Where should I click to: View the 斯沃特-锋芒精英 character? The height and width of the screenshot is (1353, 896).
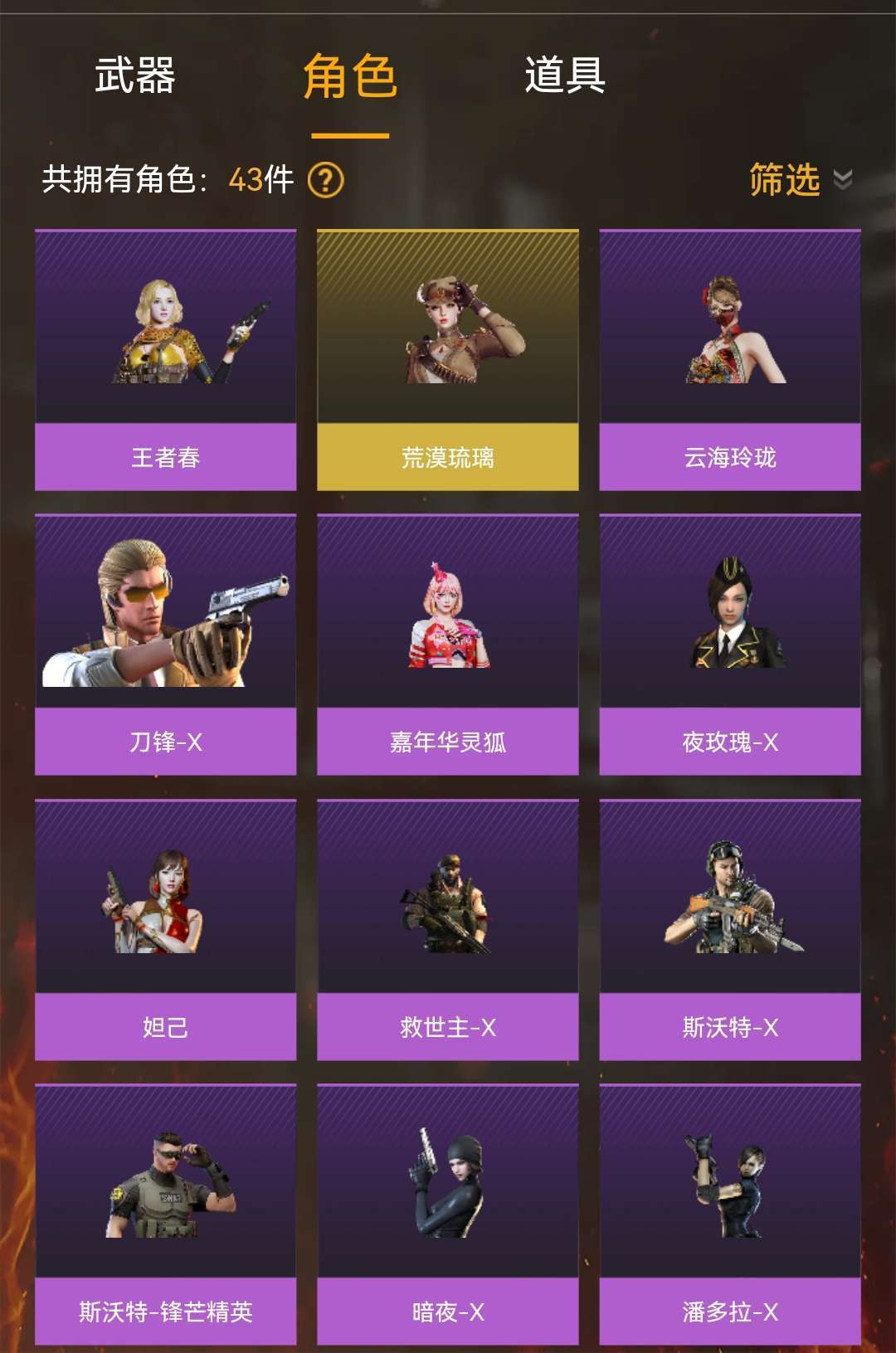pos(165,1214)
